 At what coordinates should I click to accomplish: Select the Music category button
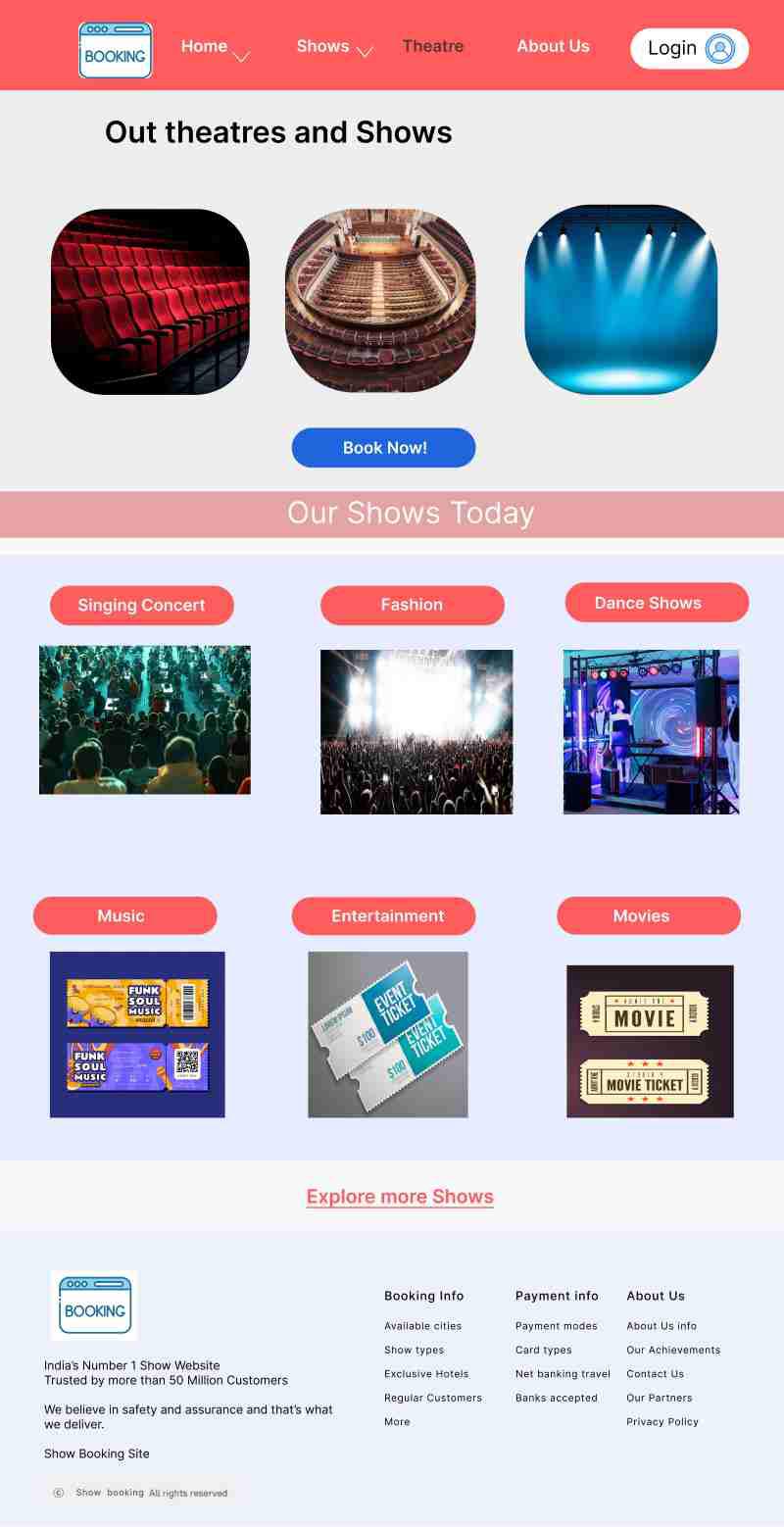point(124,915)
